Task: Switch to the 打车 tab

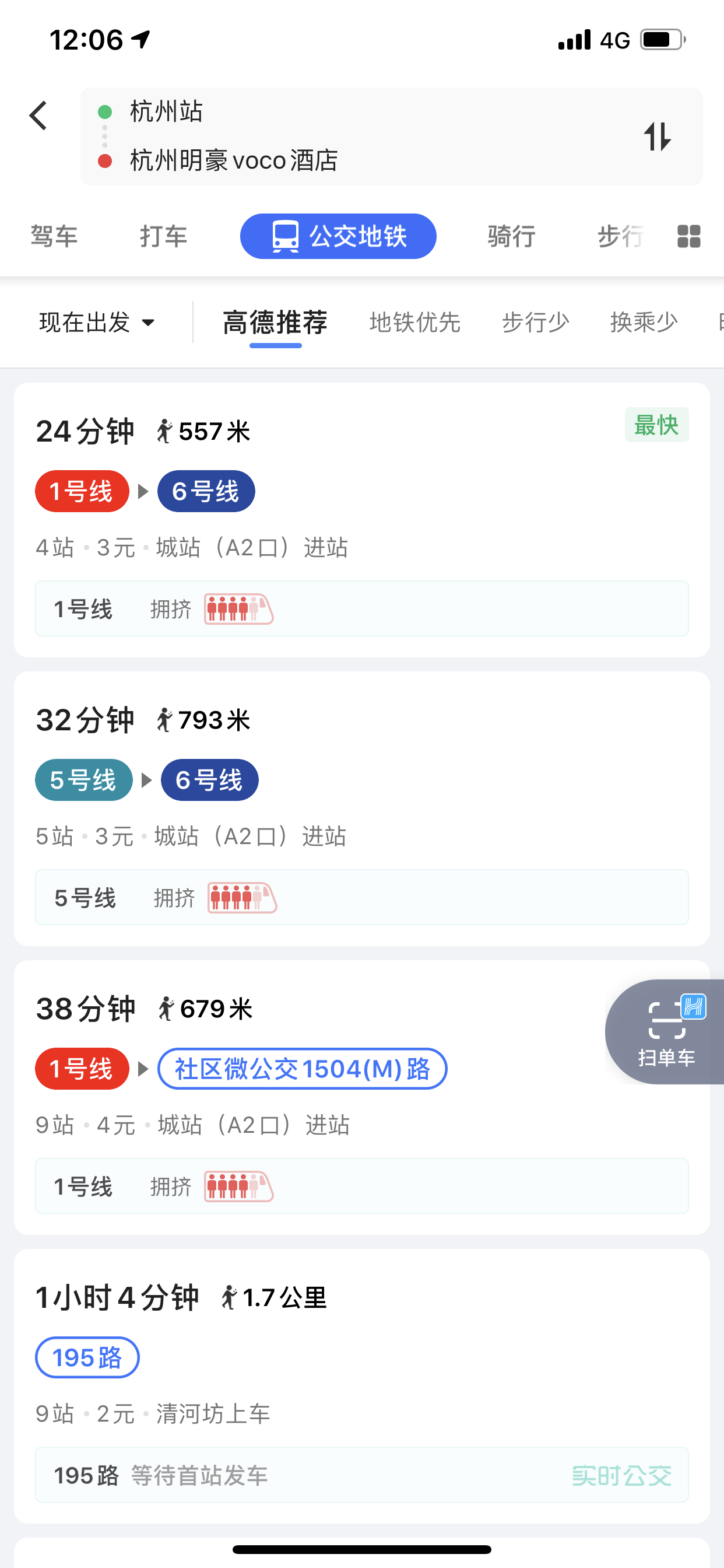Action: pyautogui.click(x=163, y=236)
